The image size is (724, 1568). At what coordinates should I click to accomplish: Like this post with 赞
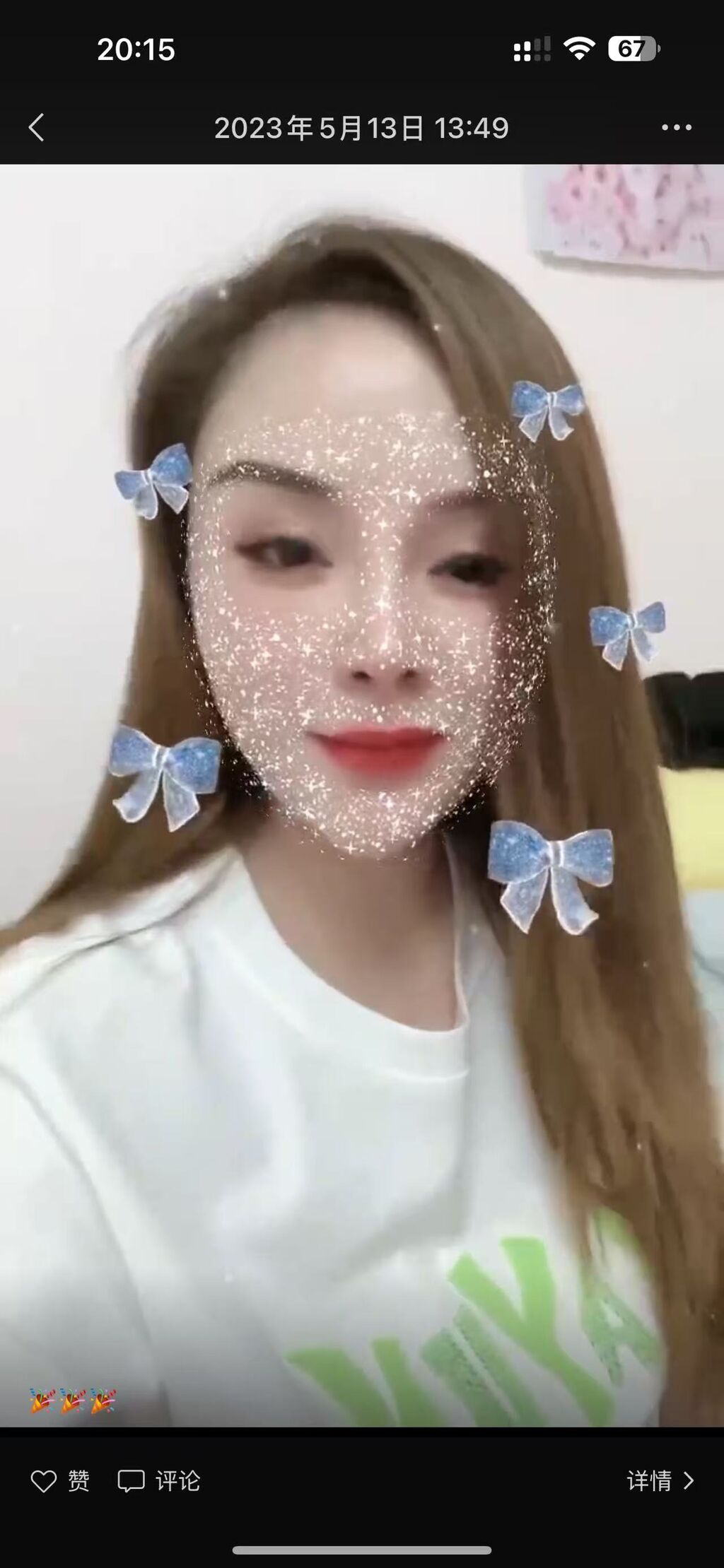tap(60, 1480)
